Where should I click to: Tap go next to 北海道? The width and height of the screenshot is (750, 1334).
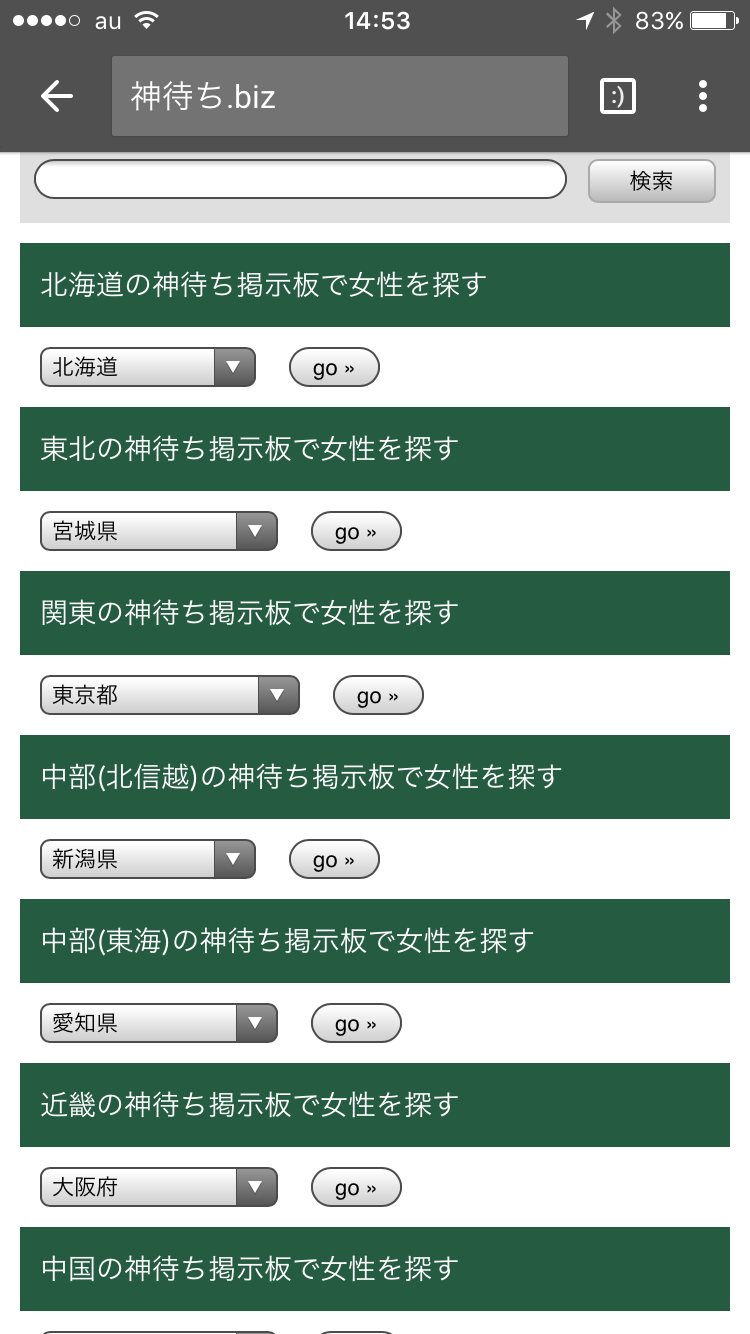click(x=334, y=367)
